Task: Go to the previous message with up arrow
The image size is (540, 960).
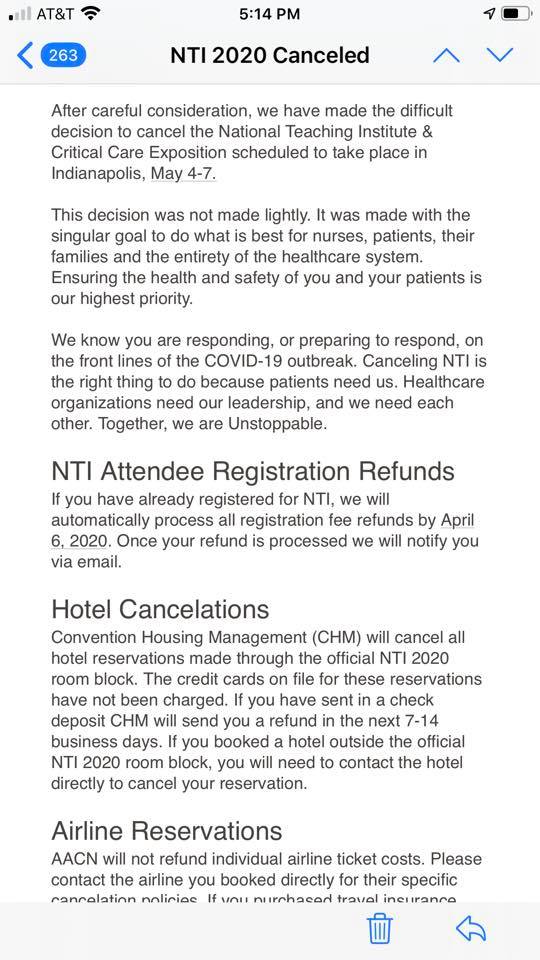Action: tap(446, 56)
